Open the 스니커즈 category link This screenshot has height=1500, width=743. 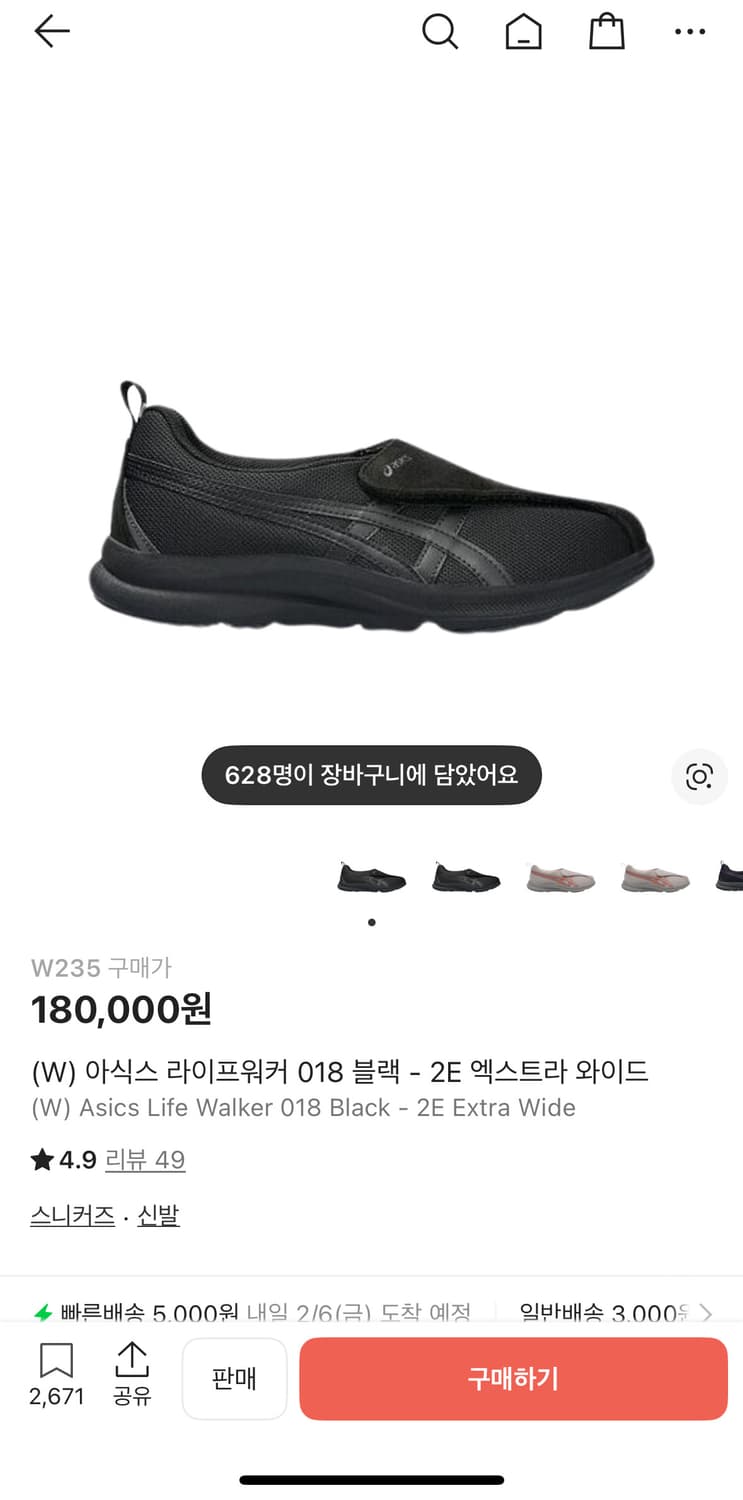click(x=71, y=1215)
